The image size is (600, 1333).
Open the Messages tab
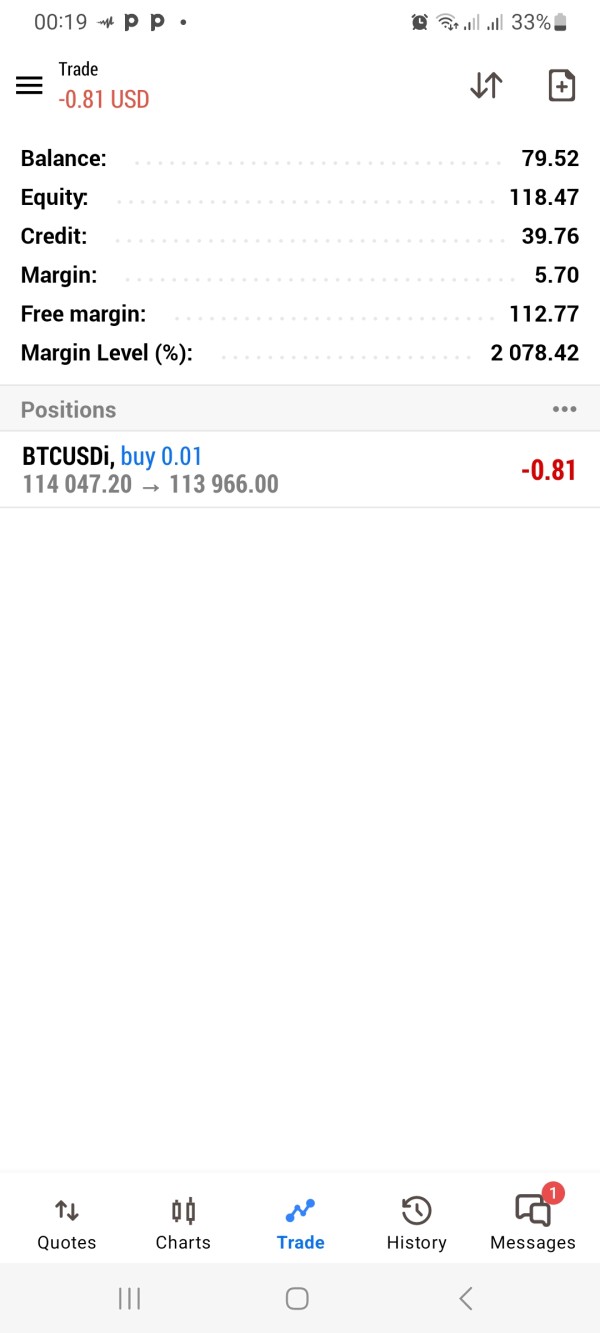(533, 1224)
